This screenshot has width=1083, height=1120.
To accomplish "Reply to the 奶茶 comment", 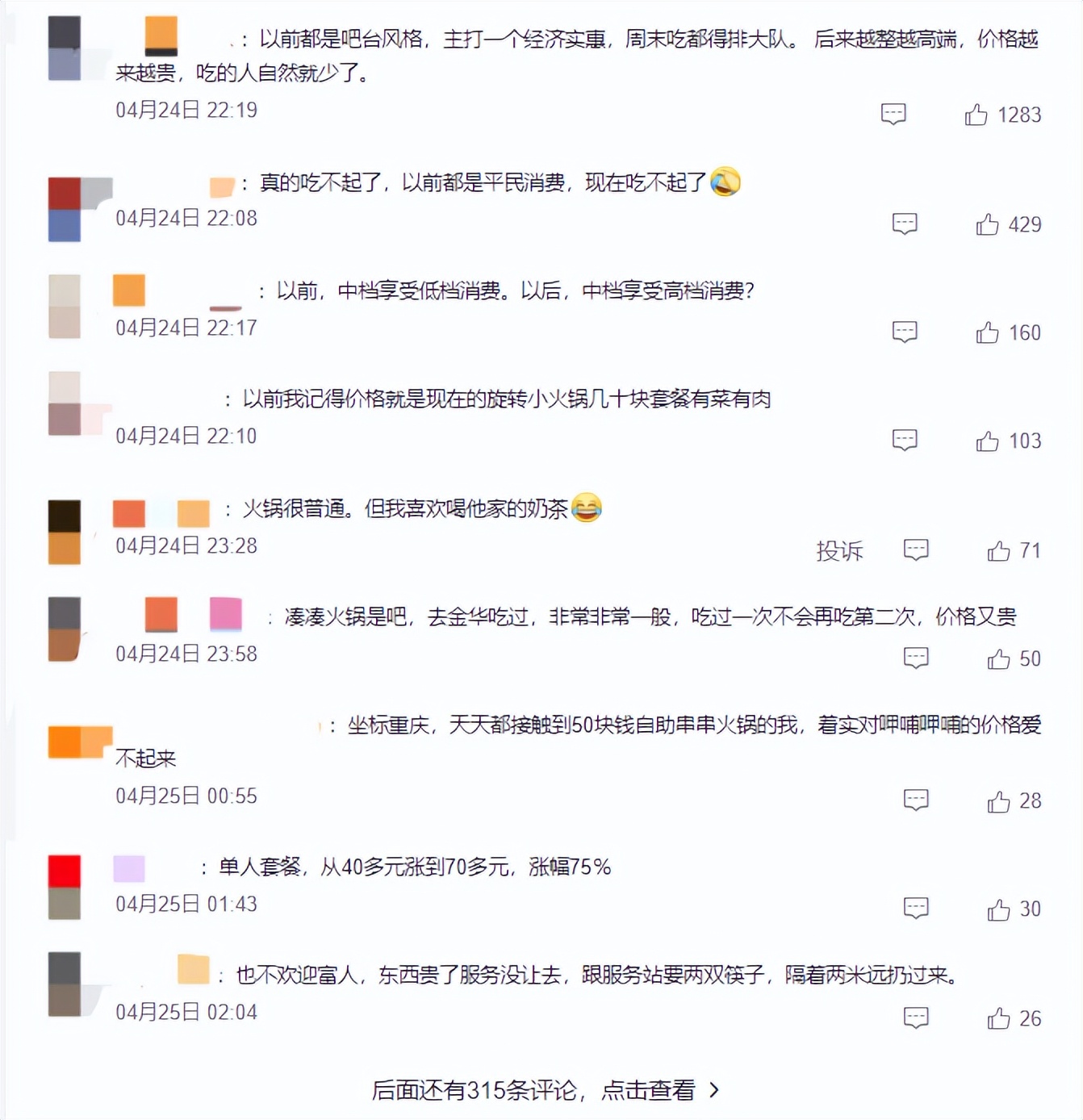I will click(916, 550).
